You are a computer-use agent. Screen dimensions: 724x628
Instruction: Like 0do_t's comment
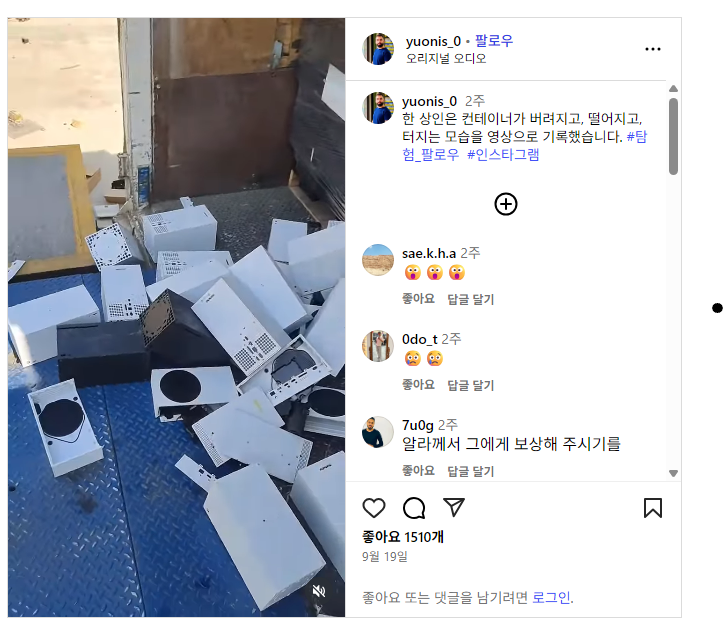[x=418, y=385]
